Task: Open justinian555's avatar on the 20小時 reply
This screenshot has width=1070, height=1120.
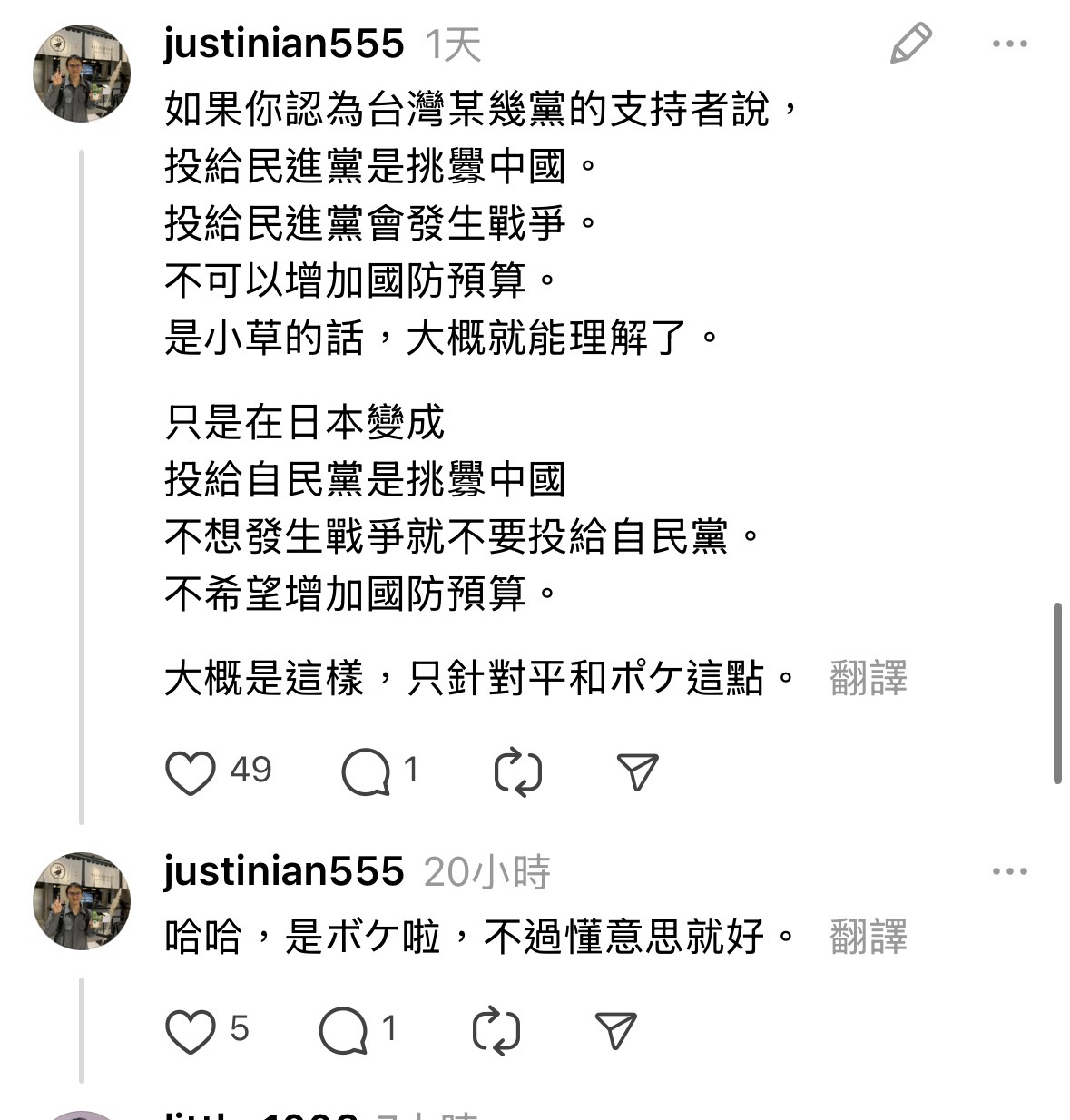Action: pyautogui.click(x=82, y=900)
